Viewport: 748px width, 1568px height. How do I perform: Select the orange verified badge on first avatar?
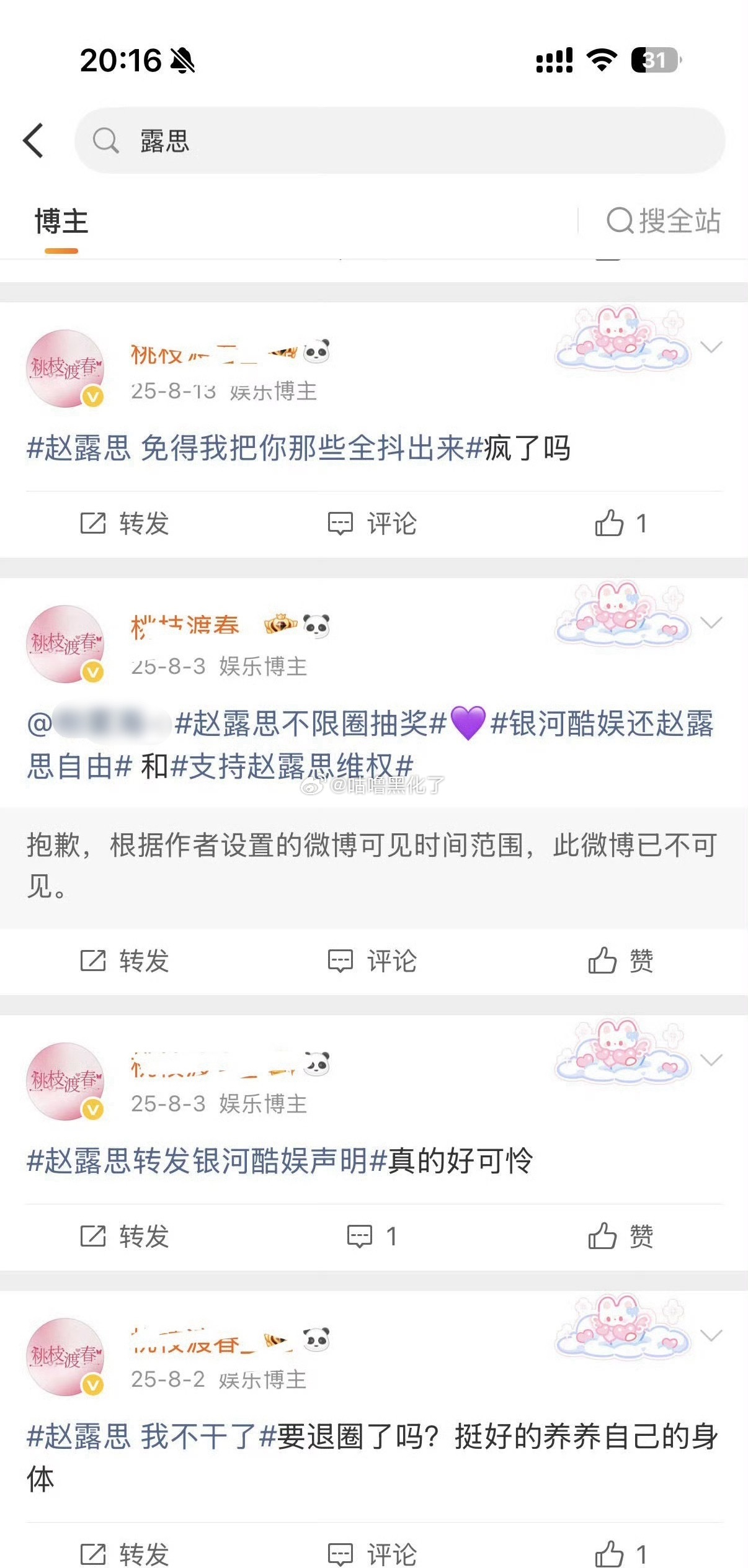[92, 396]
